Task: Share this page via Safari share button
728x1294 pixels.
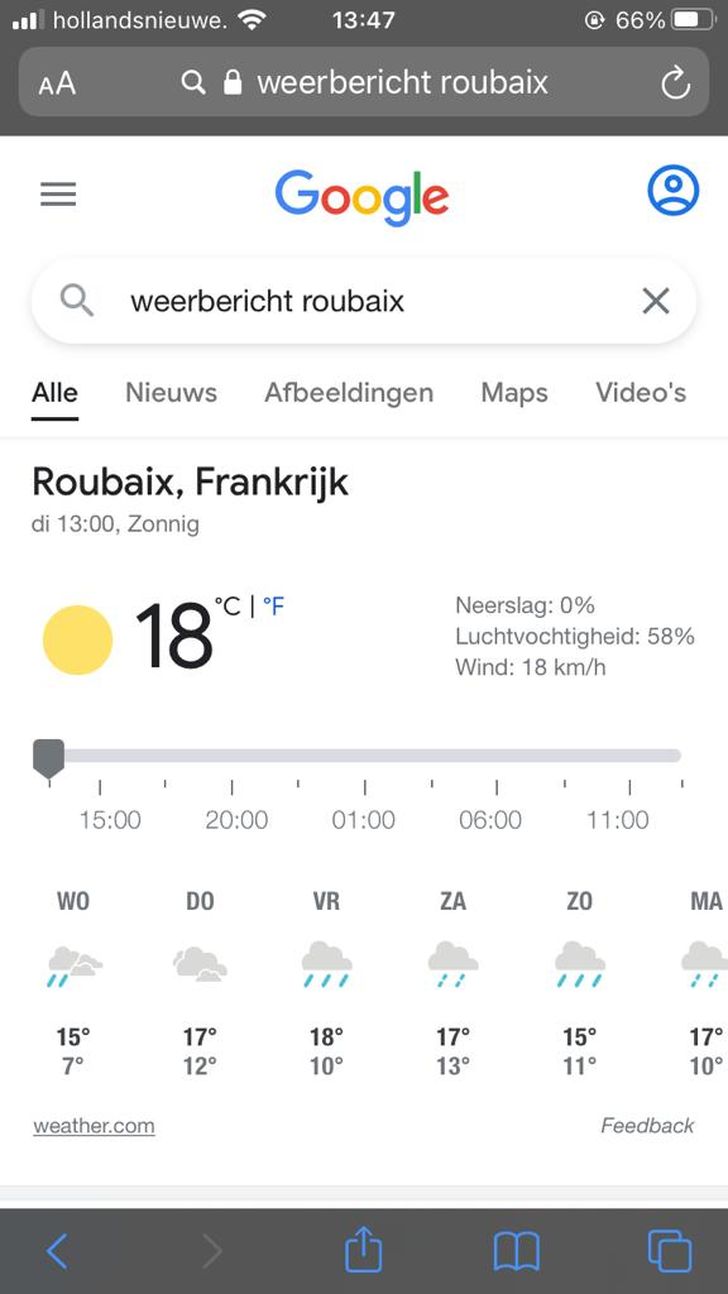Action: coord(363,1250)
